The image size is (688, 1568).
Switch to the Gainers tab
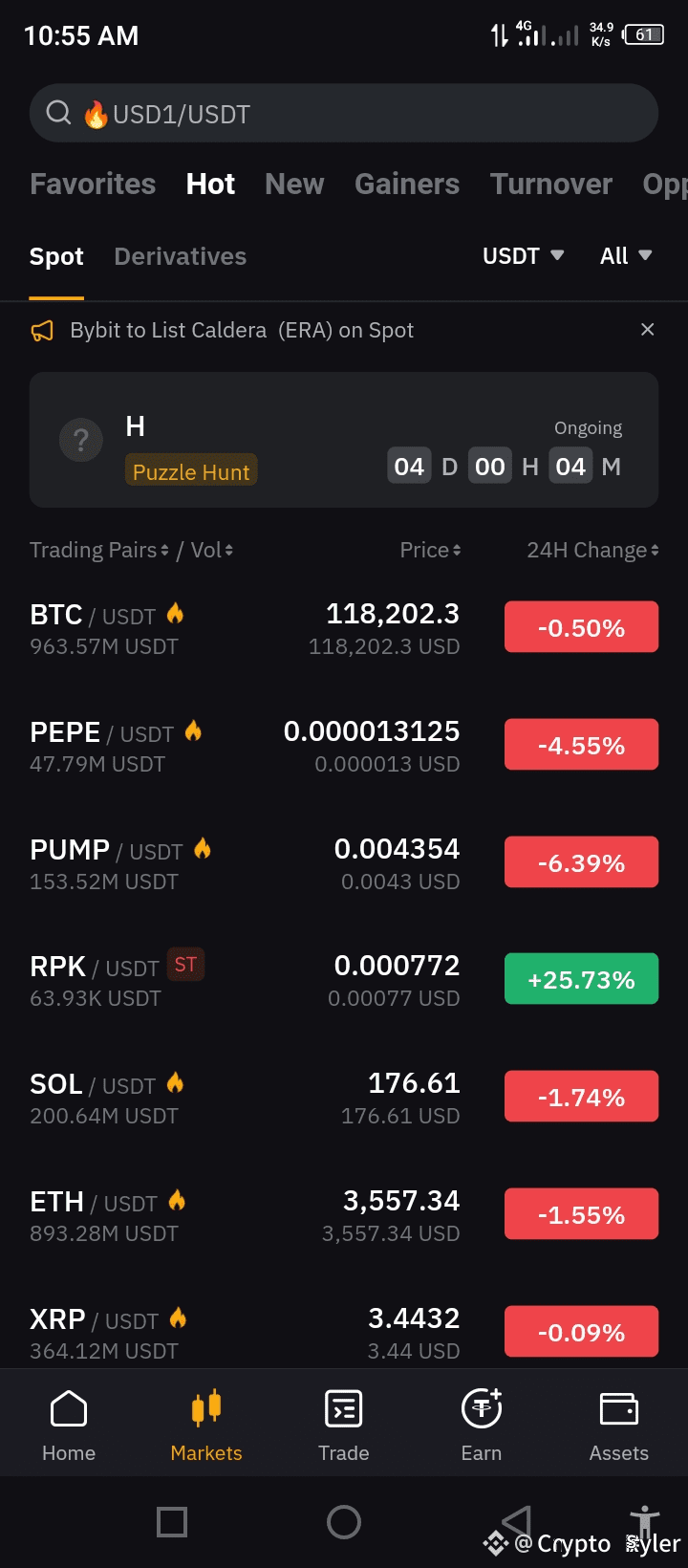click(407, 184)
